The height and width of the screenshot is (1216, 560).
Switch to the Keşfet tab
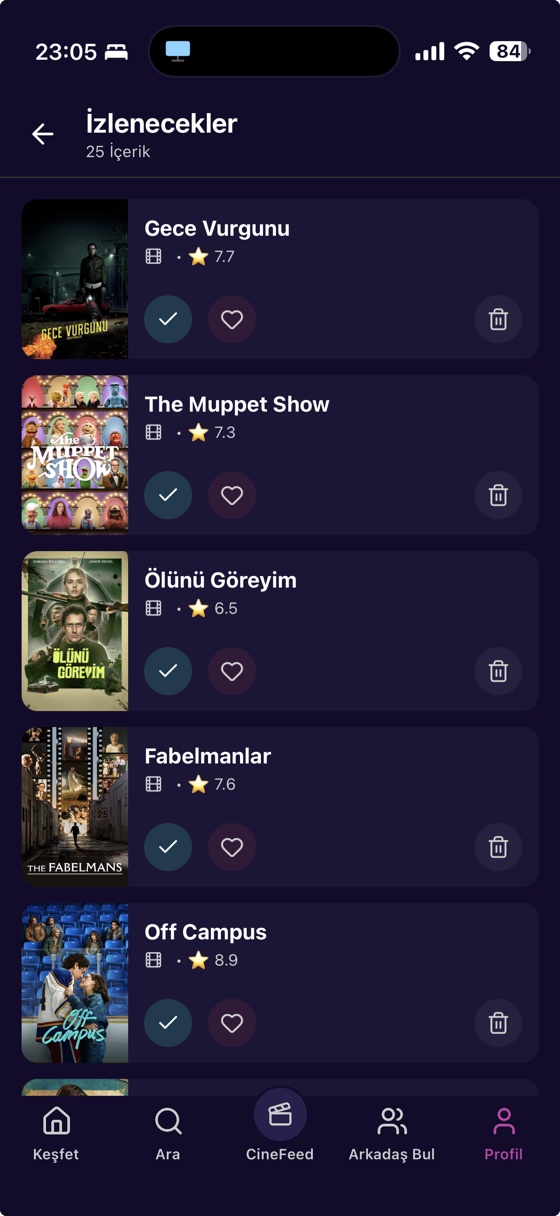(56, 1134)
